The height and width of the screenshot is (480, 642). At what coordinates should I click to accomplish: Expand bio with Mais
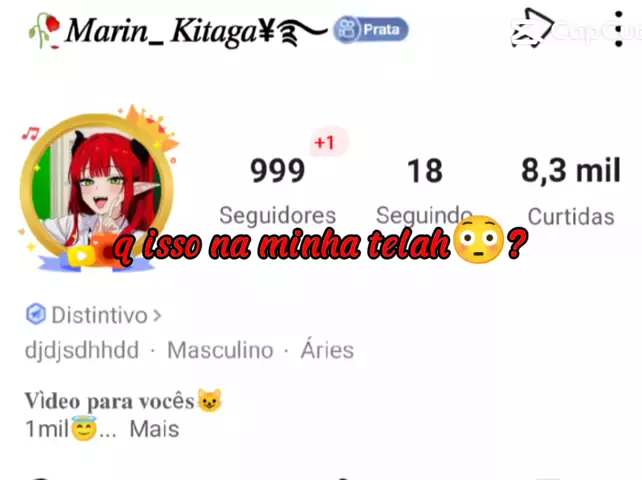click(154, 429)
